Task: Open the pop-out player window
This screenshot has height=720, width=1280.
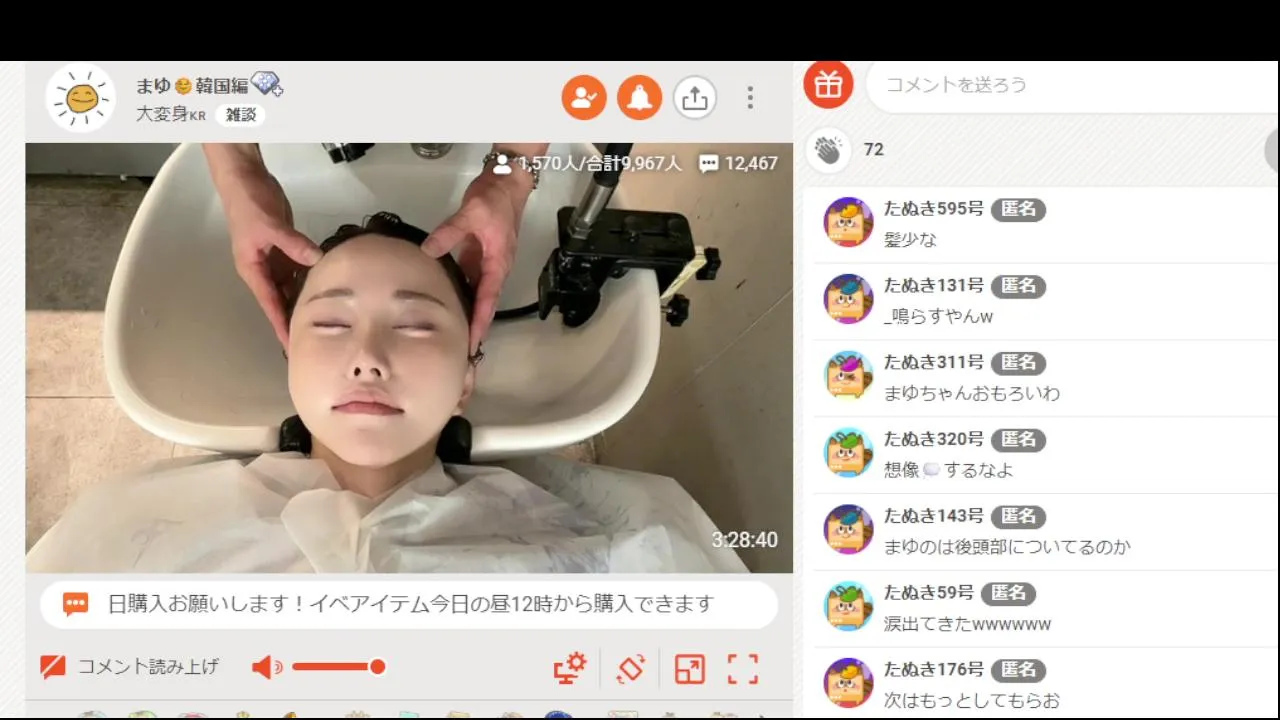Action: pos(689,668)
